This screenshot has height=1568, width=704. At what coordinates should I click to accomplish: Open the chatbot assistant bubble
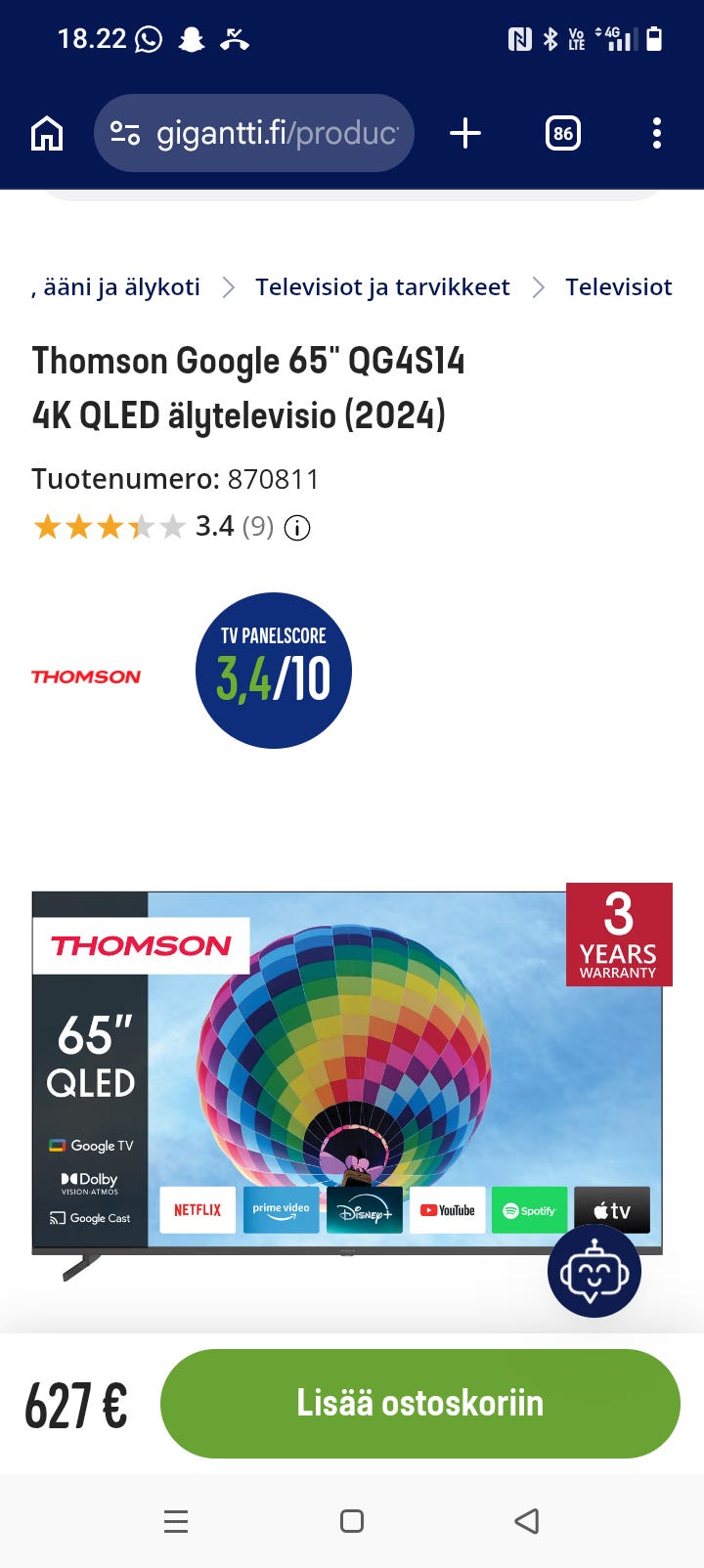(x=594, y=1271)
